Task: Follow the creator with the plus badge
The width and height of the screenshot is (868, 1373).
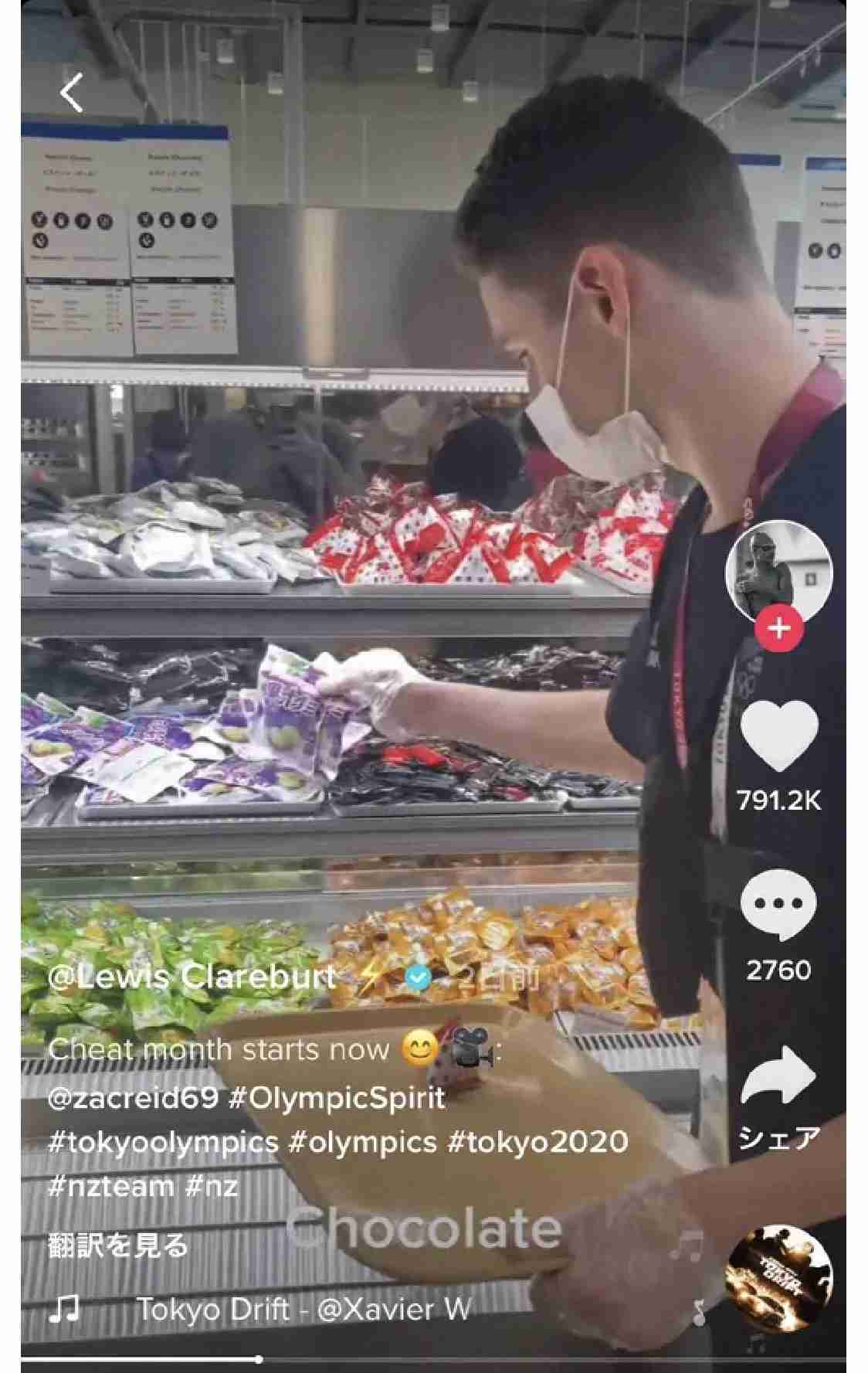Action: click(778, 628)
